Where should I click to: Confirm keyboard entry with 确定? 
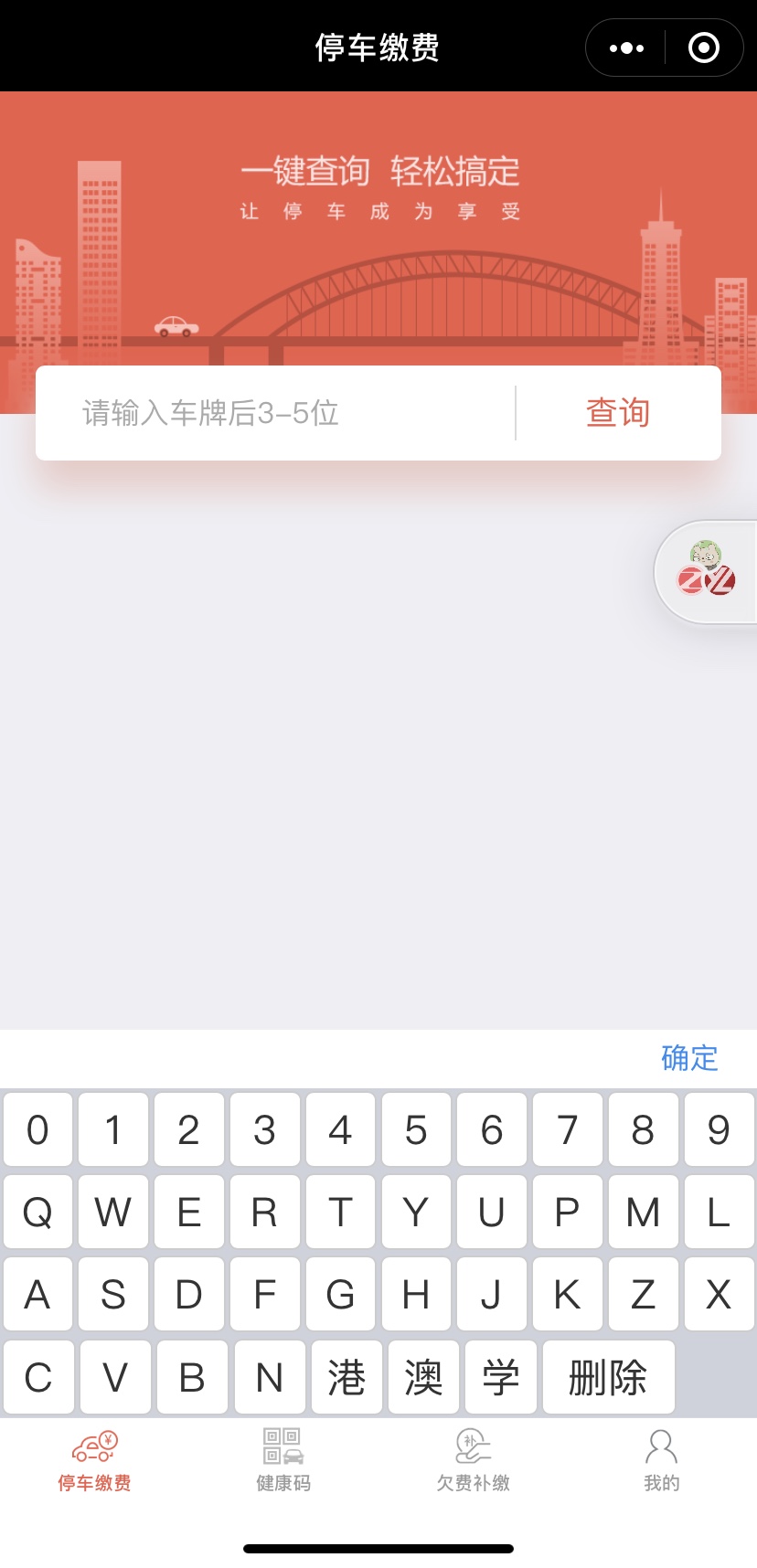[x=689, y=1058]
